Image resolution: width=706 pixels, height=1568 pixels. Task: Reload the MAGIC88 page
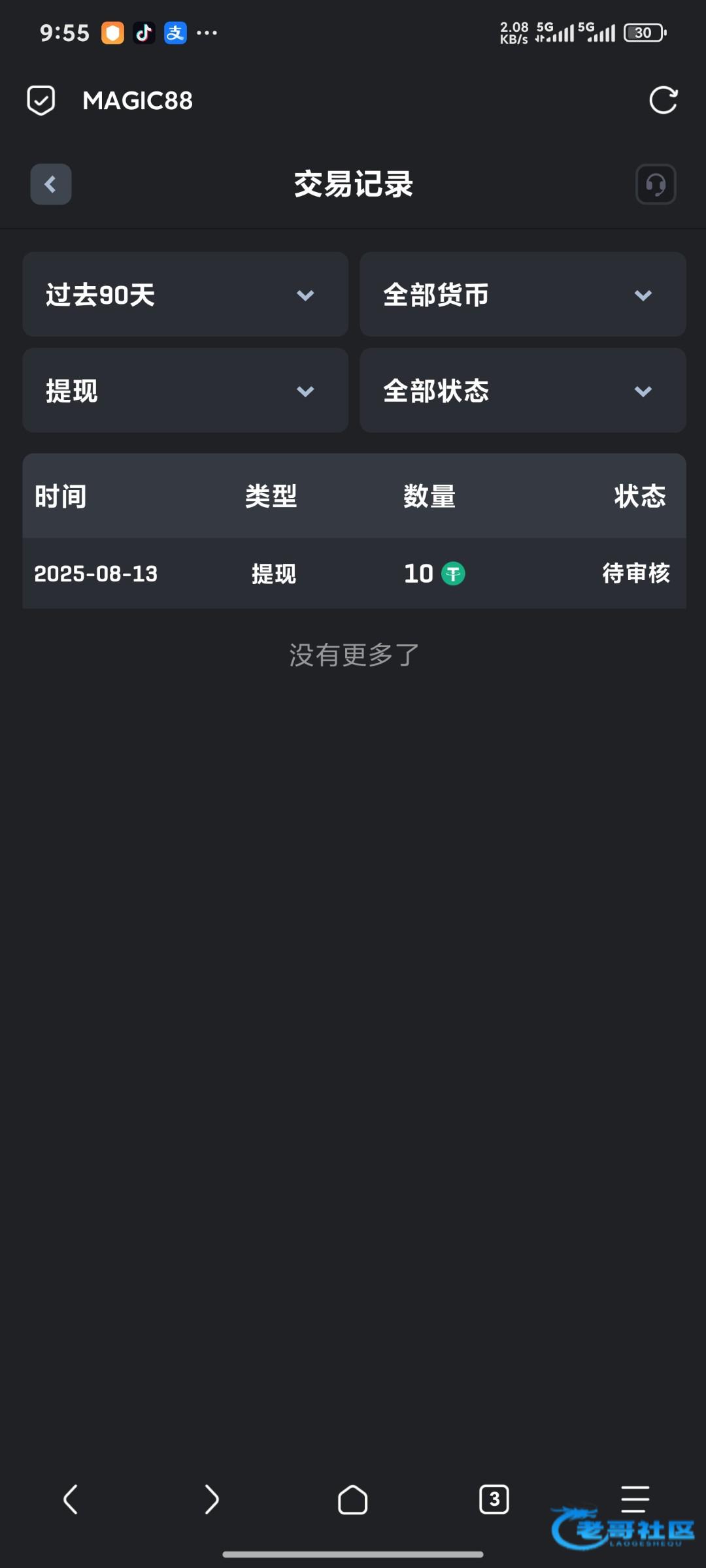click(663, 100)
